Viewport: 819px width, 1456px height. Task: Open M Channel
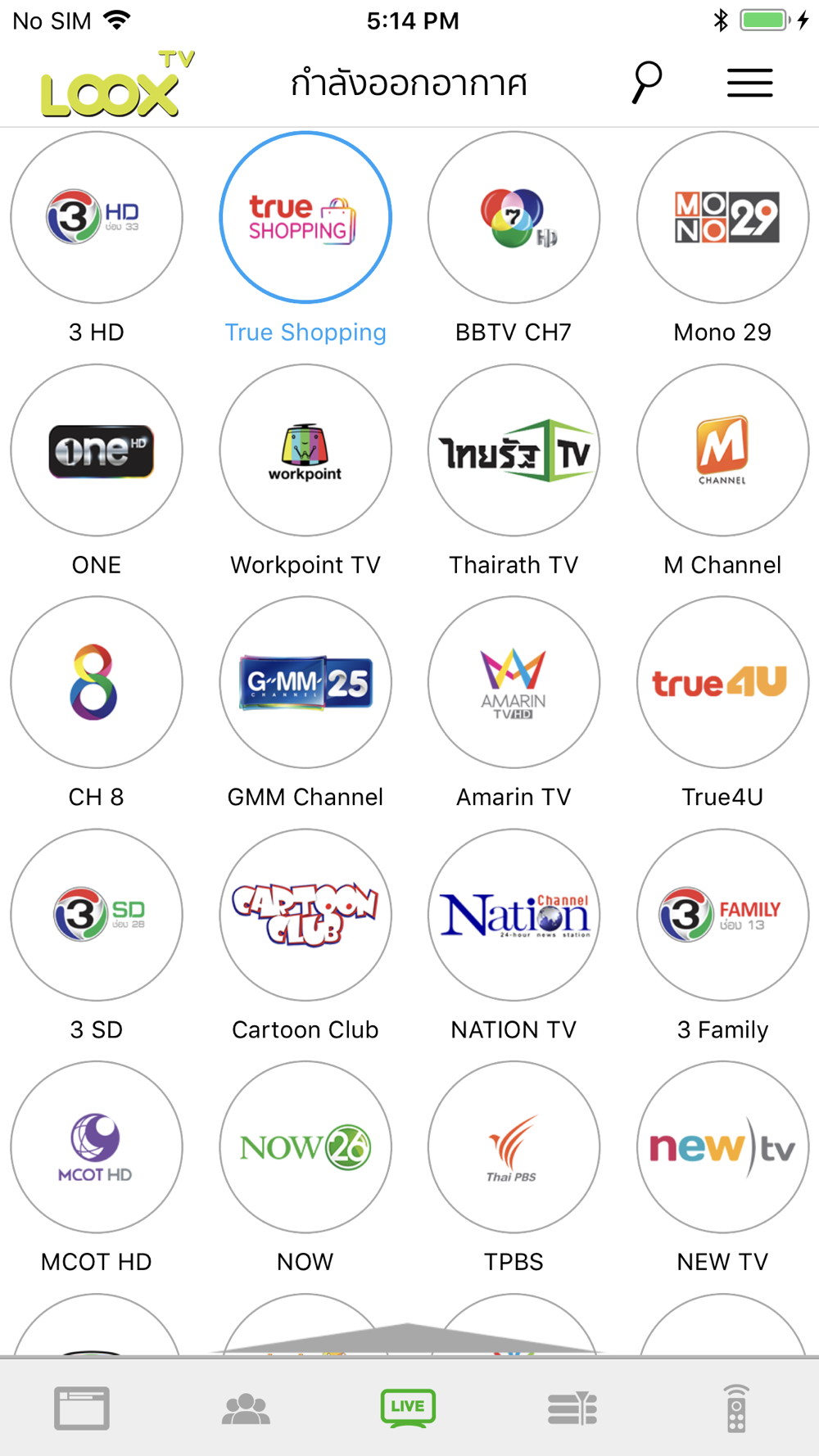[x=722, y=450]
